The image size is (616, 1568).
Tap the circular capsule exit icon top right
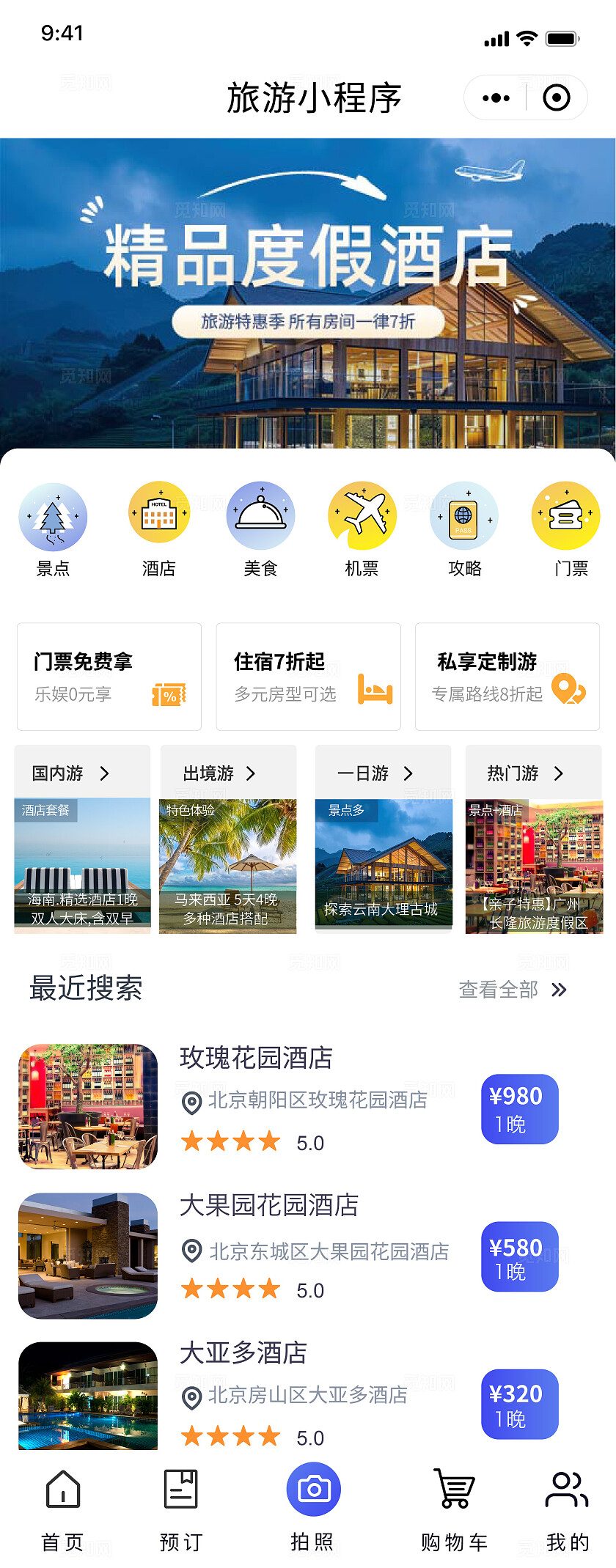555,97
